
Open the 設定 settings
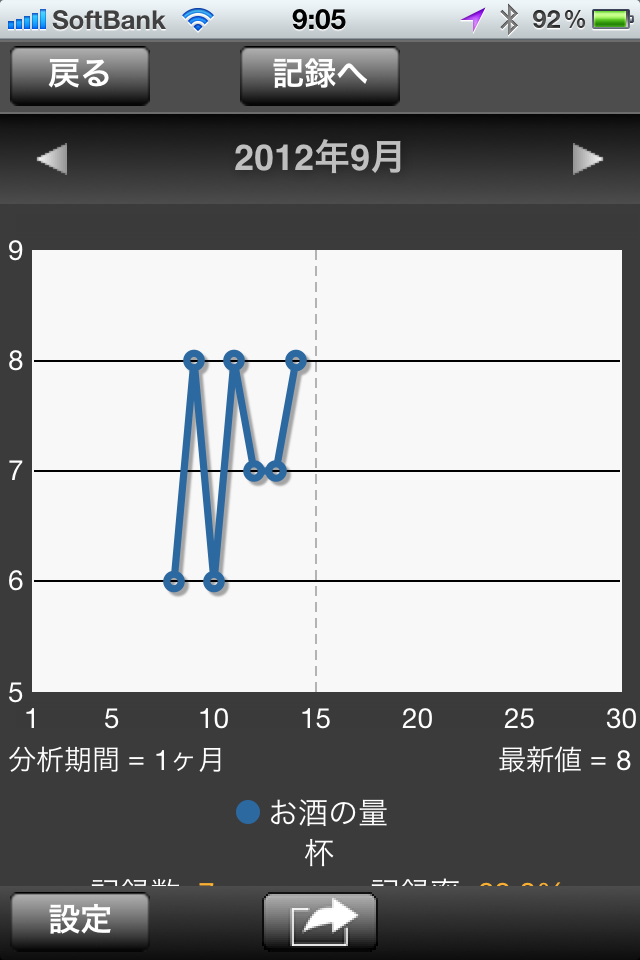coord(80,920)
